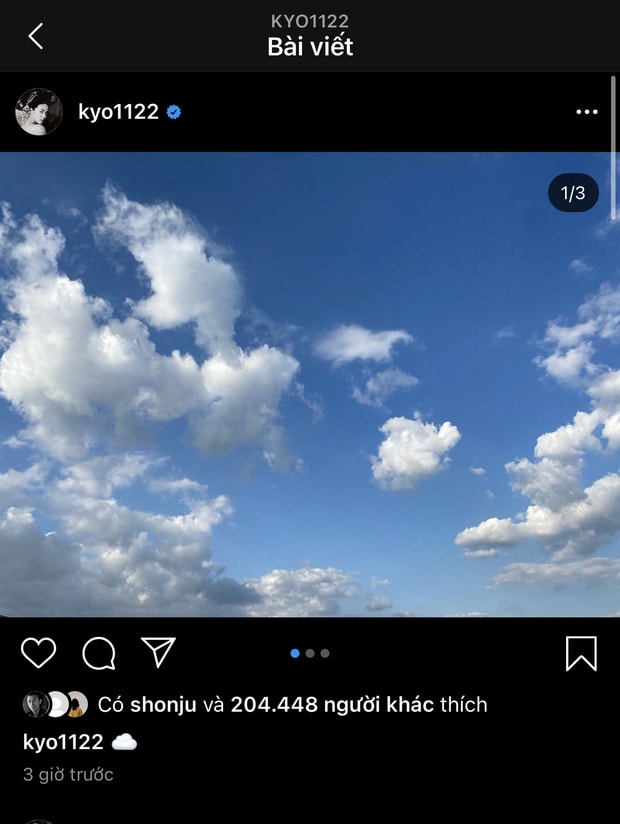Tap kyo1122 username in the caption
Image resolution: width=620 pixels, height=824 pixels.
63,742
